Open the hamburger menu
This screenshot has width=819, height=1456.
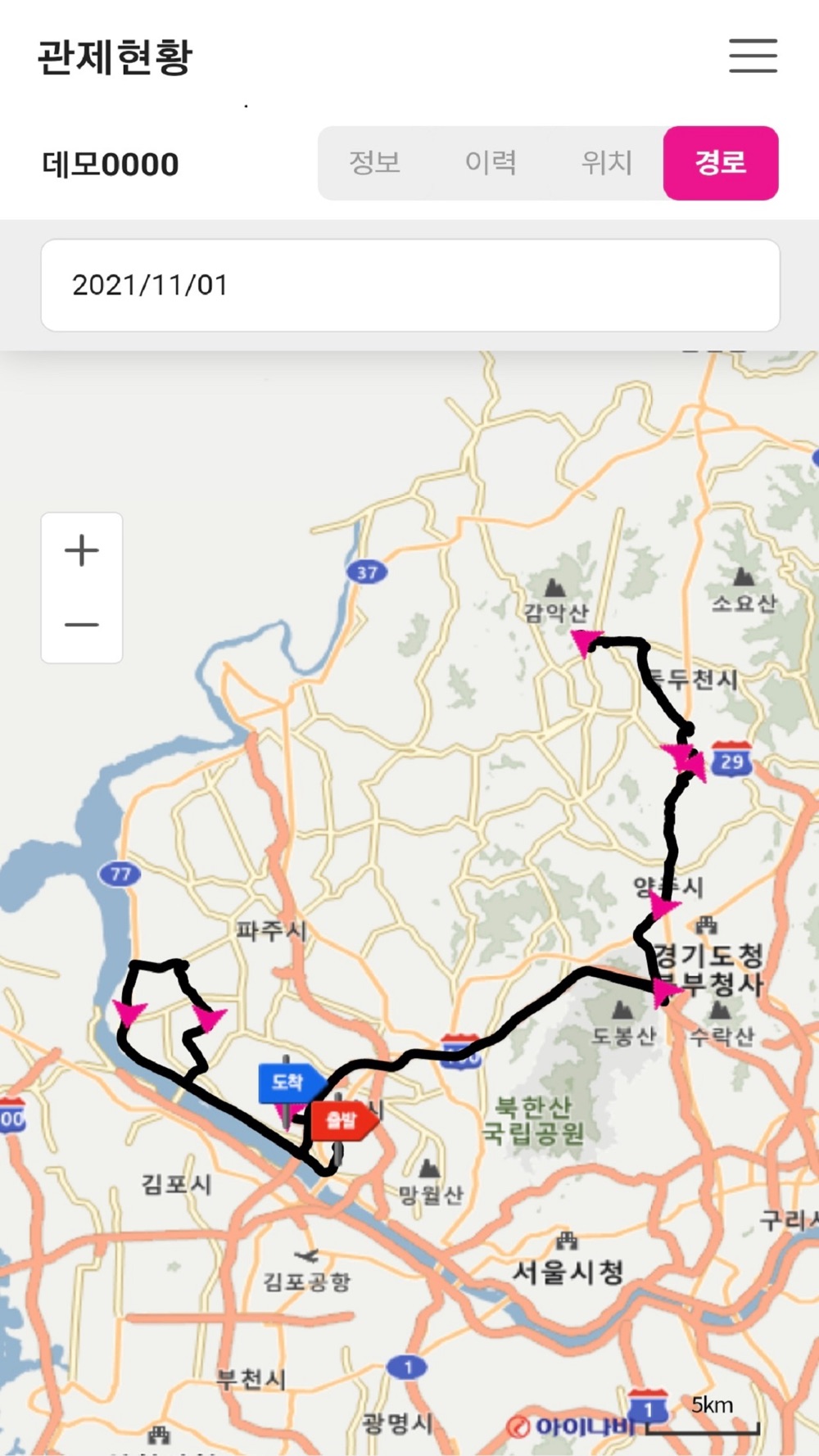[753, 56]
